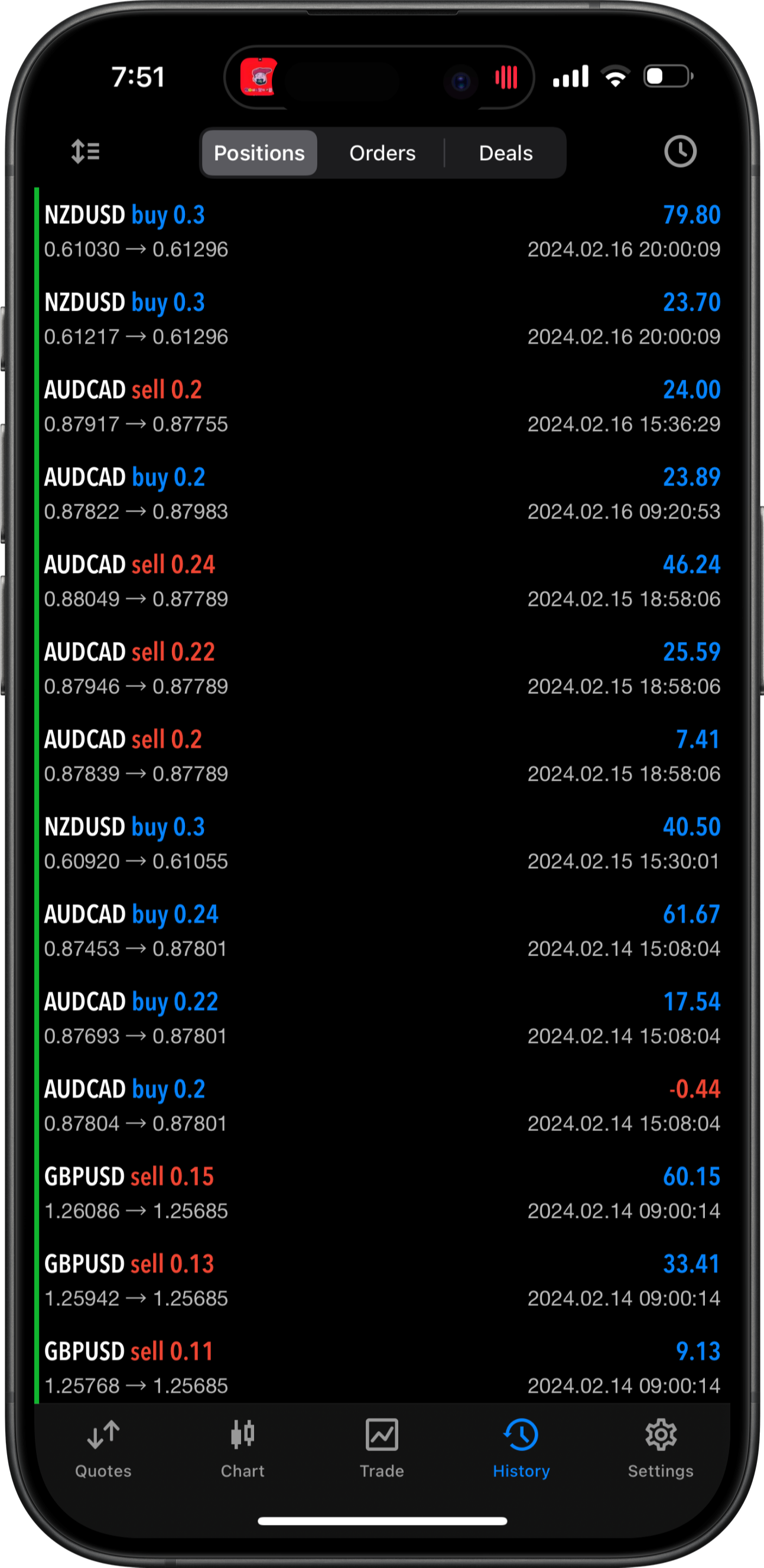Image resolution: width=764 pixels, height=1568 pixels.
Task: Select the Positions tab
Action: click(x=259, y=153)
